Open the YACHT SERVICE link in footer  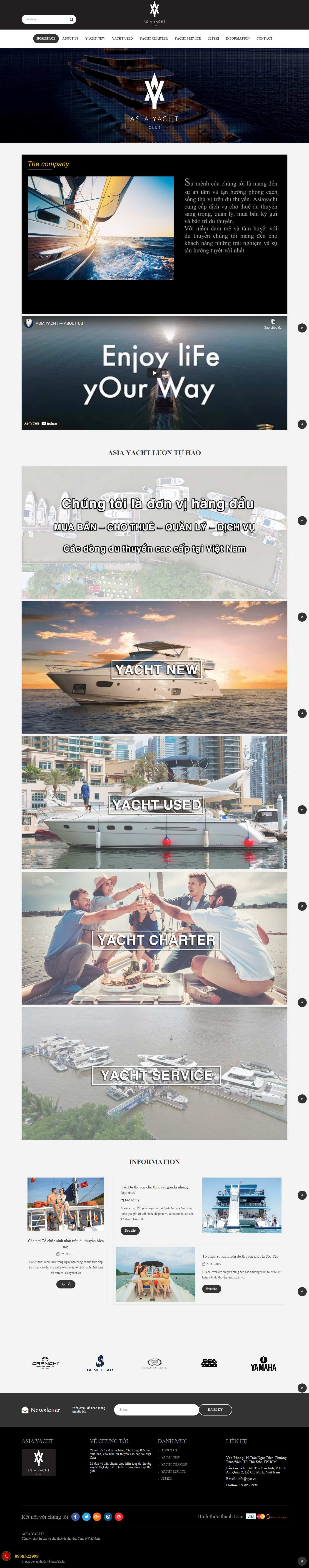click(x=173, y=1471)
